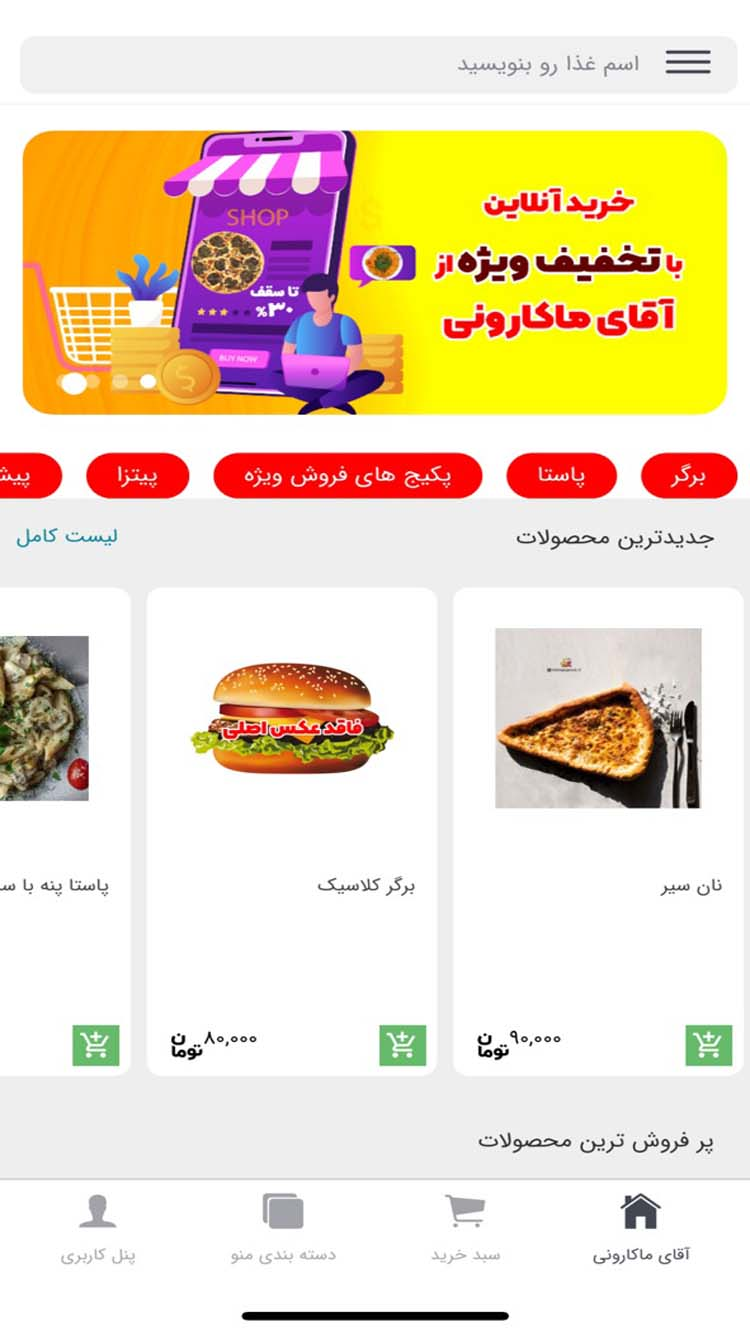
Task: Add برگر کلاسیک to cart
Action: point(401,1044)
